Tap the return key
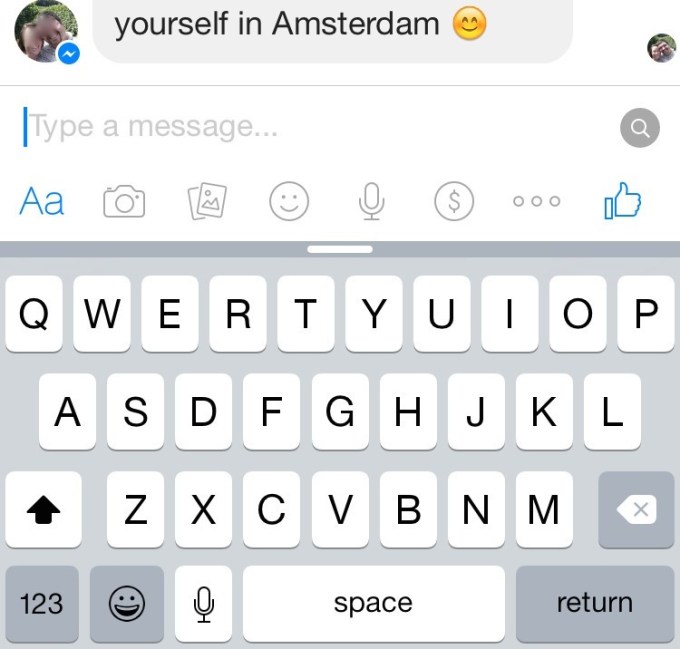Image resolution: width=680 pixels, height=649 pixels. point(595,603)
